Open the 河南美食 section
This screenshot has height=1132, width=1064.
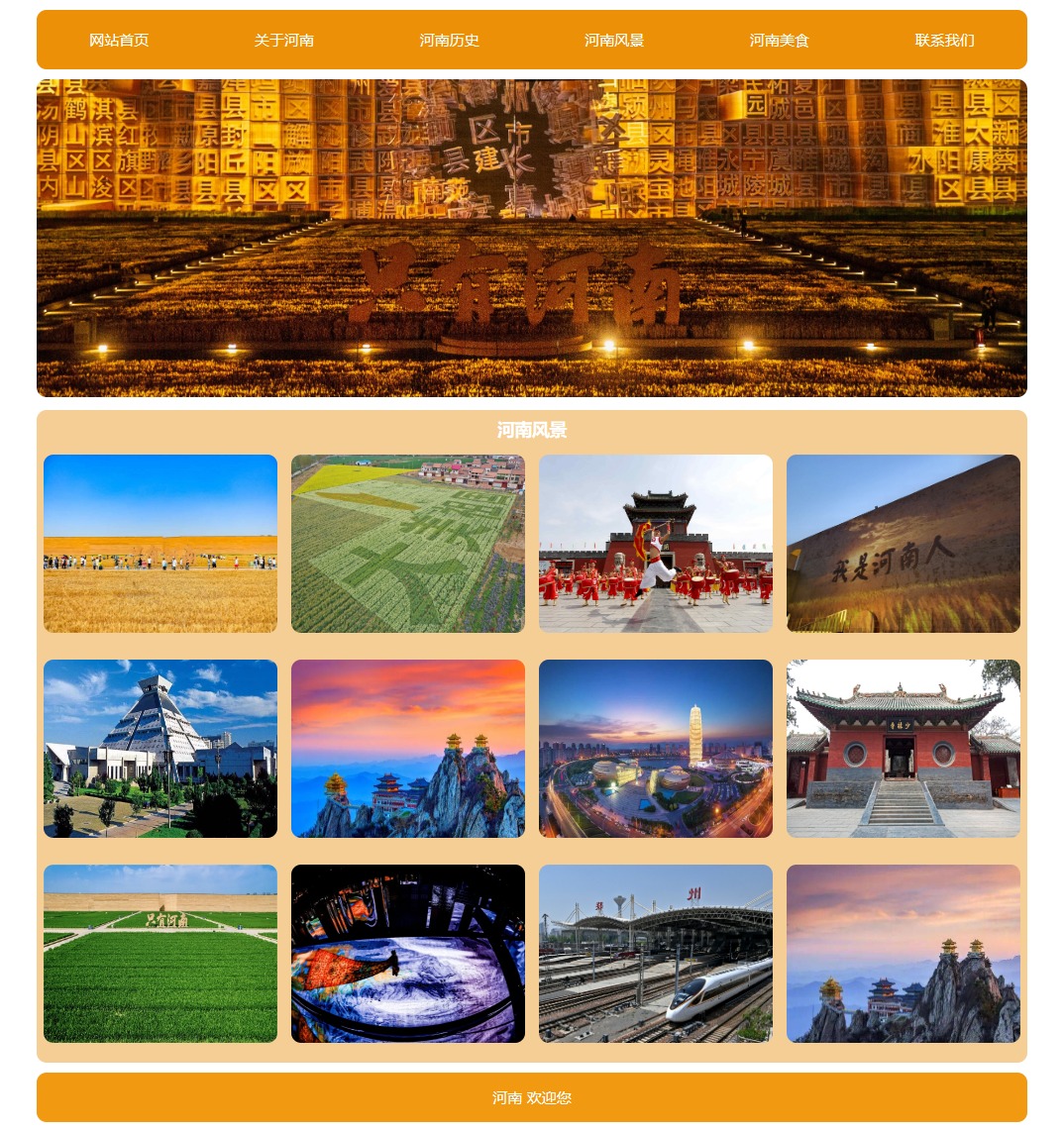pyautogui.click(x=780, y=41)
